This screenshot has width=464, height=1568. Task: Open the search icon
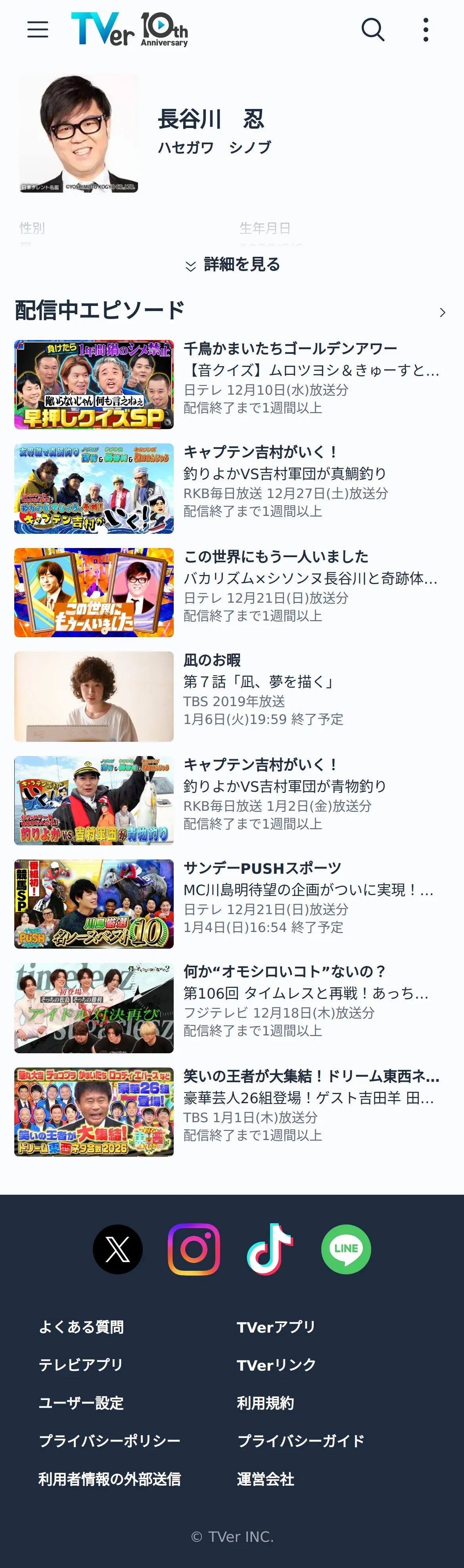pyautogui.click(x=373, y=29)
